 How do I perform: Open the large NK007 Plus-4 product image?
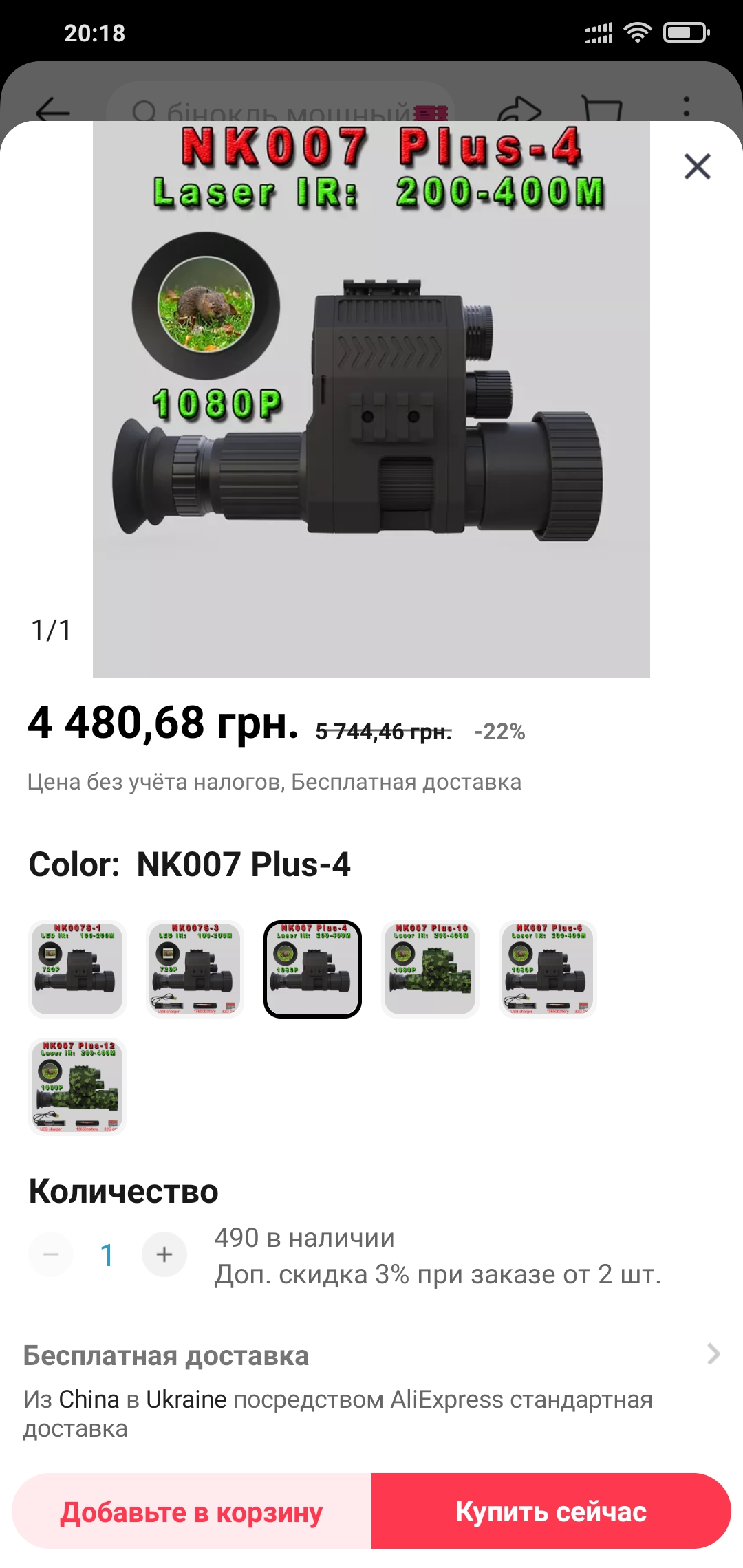371,400
